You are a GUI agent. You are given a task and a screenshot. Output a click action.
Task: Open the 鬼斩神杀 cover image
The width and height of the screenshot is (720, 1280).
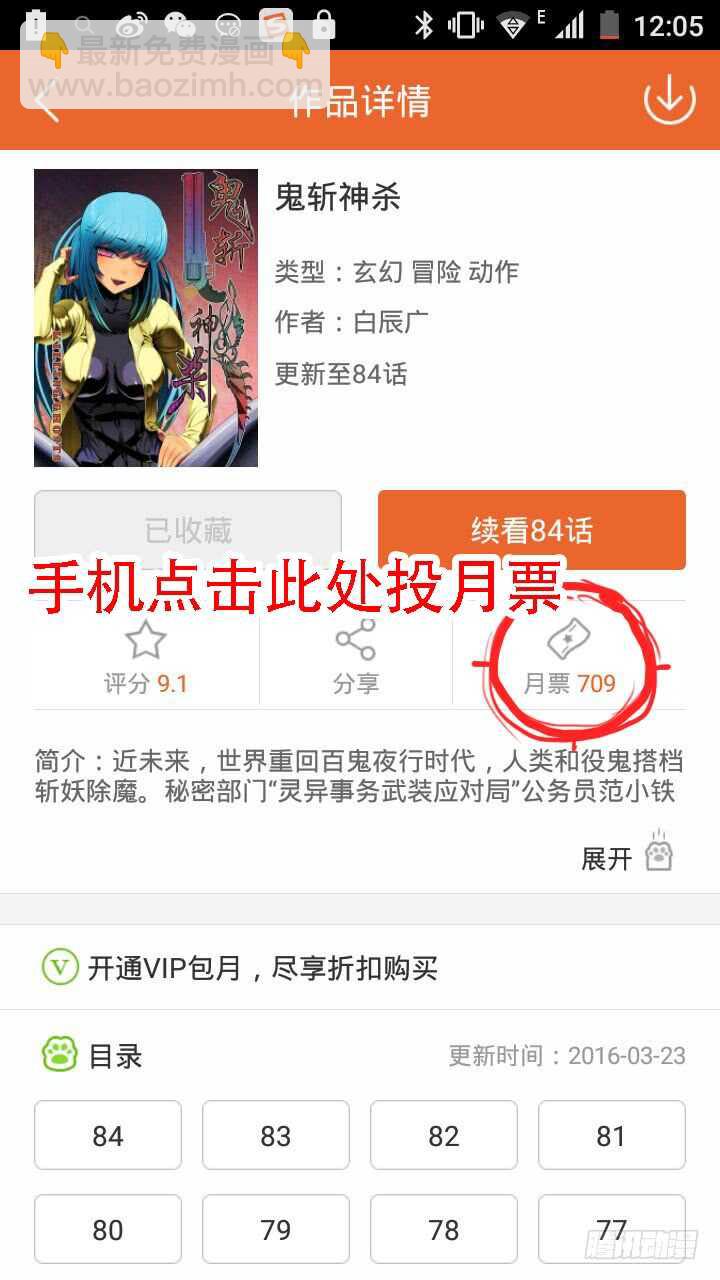[146, 318]
